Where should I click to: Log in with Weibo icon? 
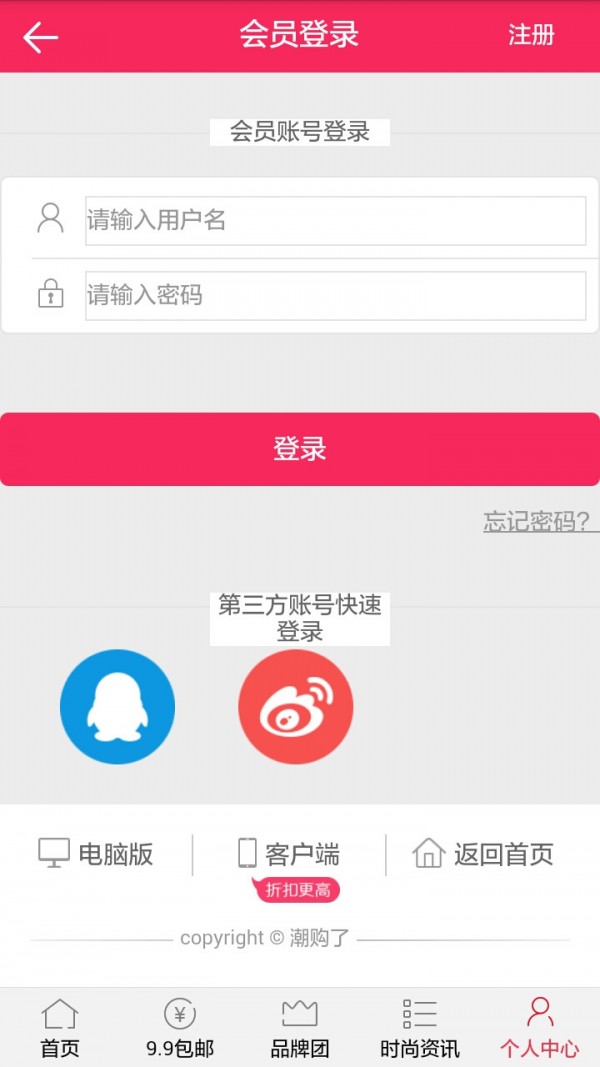(x=296, y=707)
